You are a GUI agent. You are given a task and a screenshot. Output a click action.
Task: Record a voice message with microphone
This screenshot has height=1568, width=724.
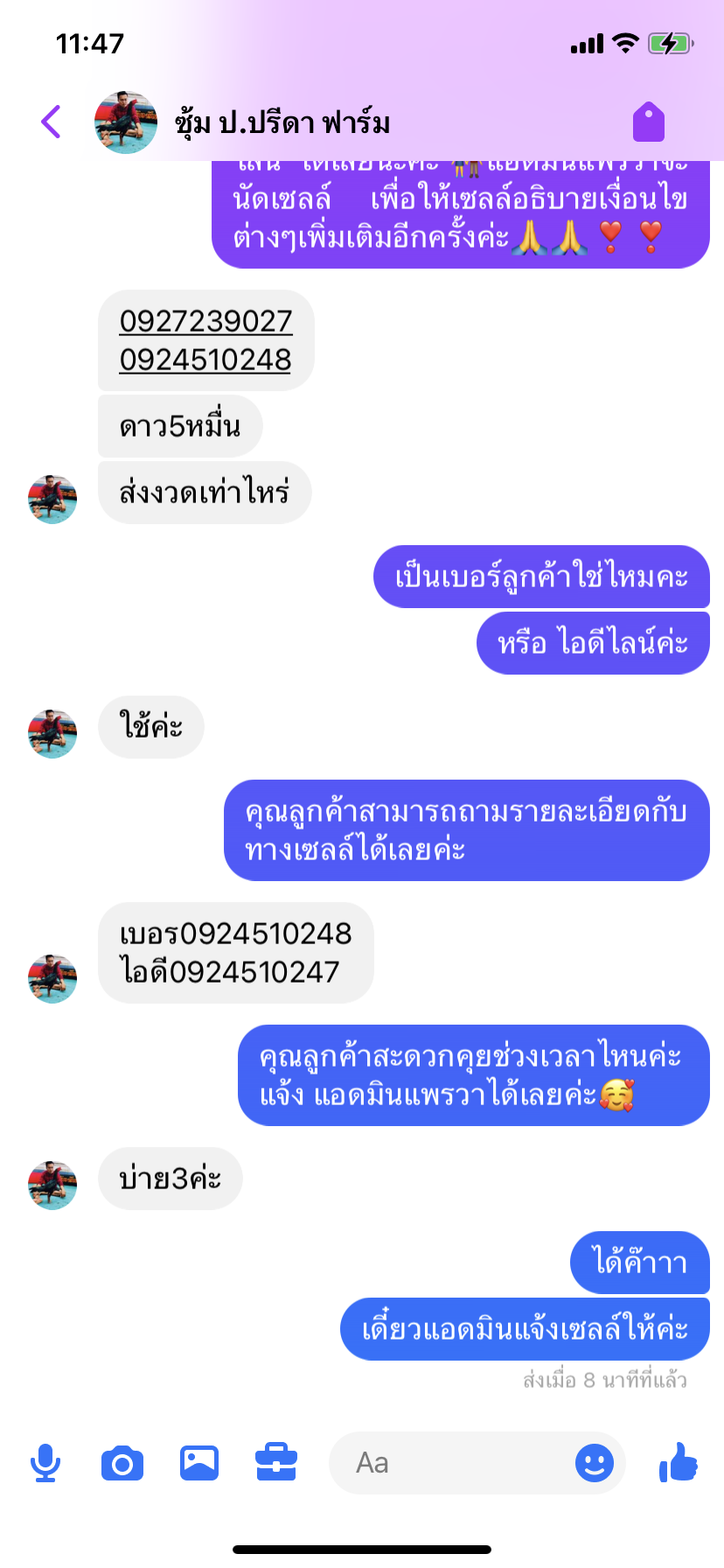pyautogui.click(x=45, y=1463)
